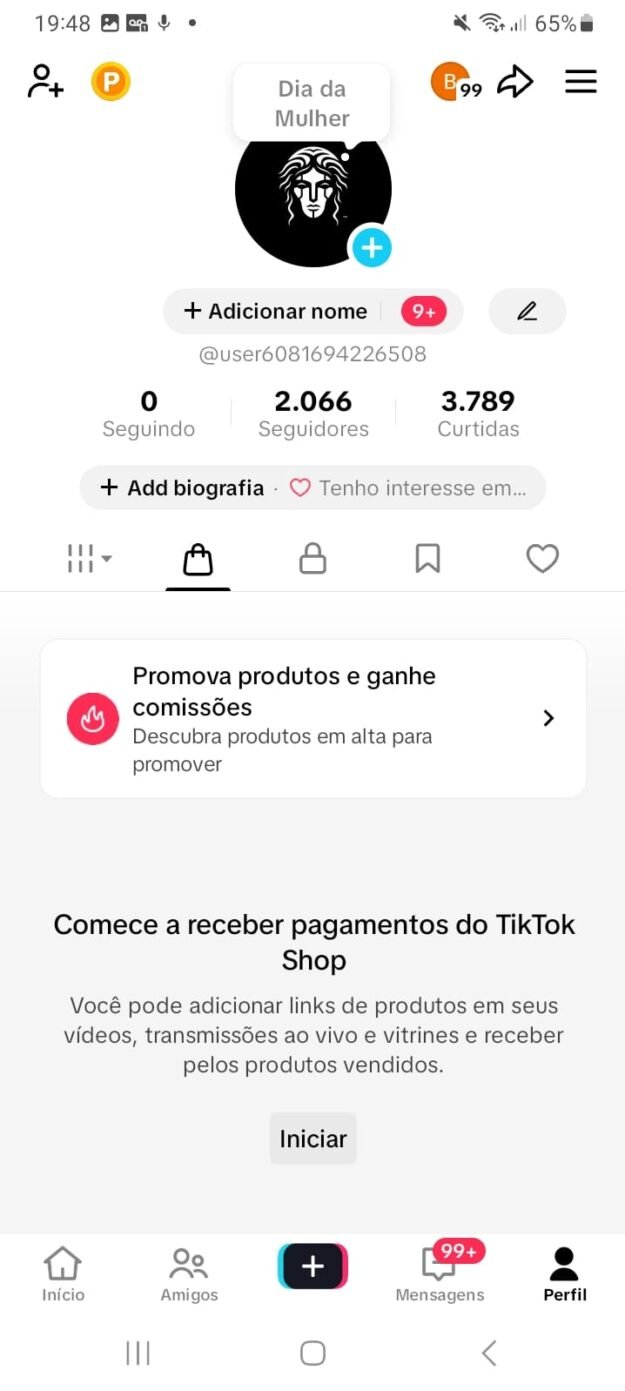Viewport: 625px width, 1391px height.
Task: Open the add friends icon
Action: (x=45, y=81)
